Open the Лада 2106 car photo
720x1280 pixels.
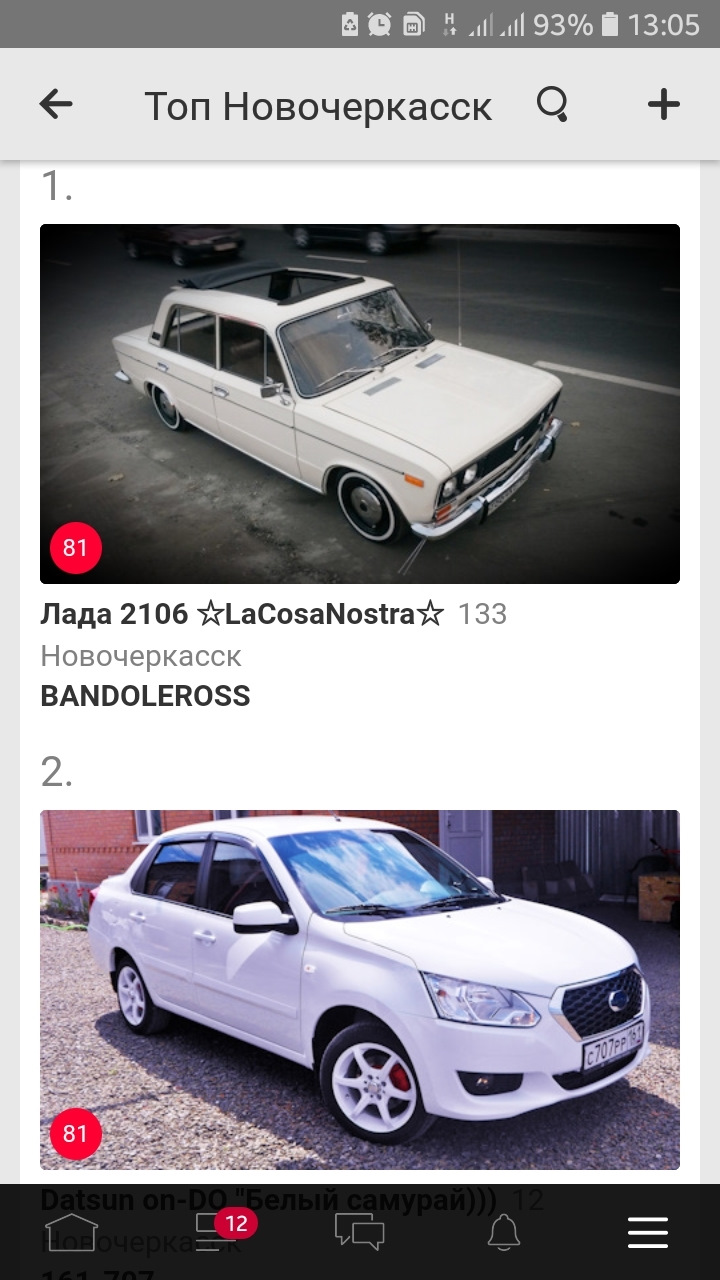tap(360, 403)
